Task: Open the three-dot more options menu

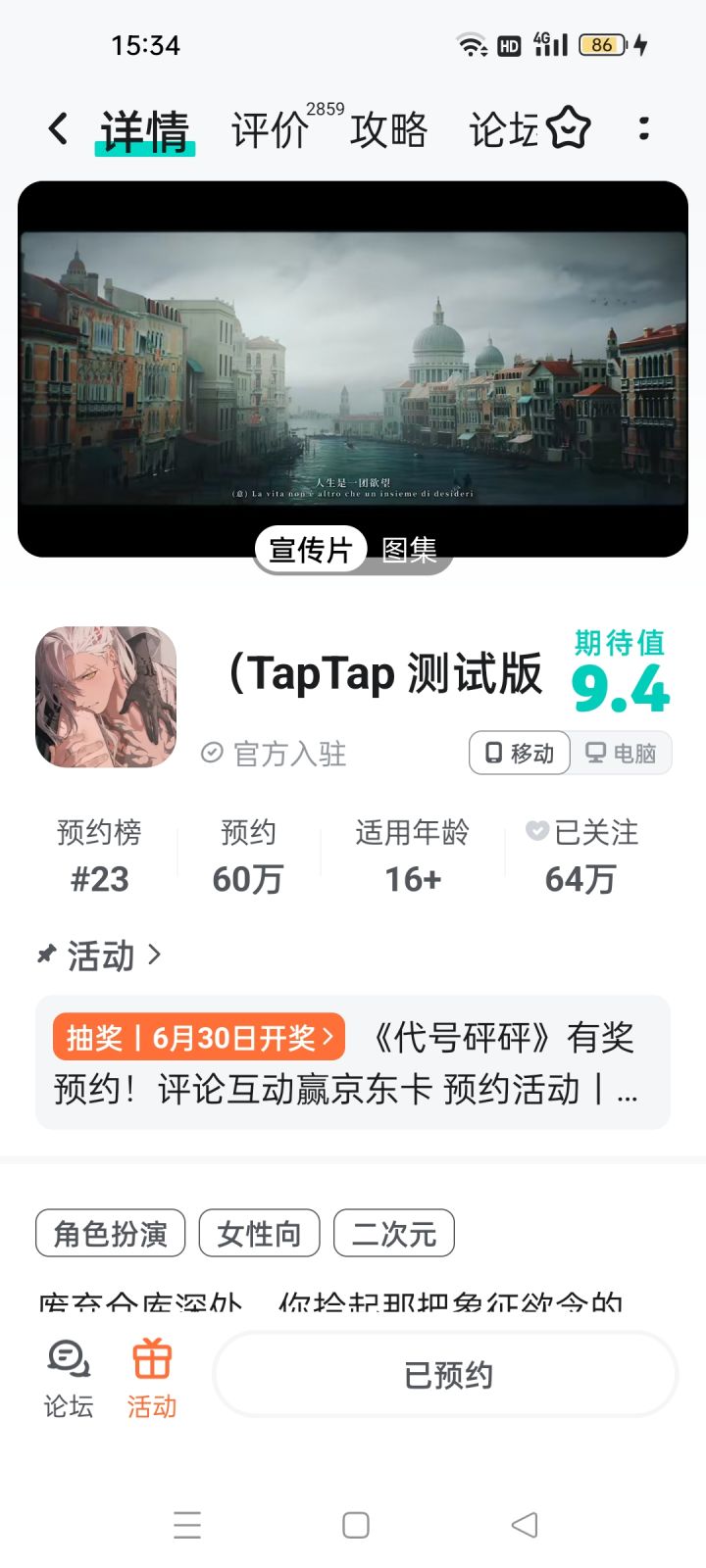Action: (643, 128)
